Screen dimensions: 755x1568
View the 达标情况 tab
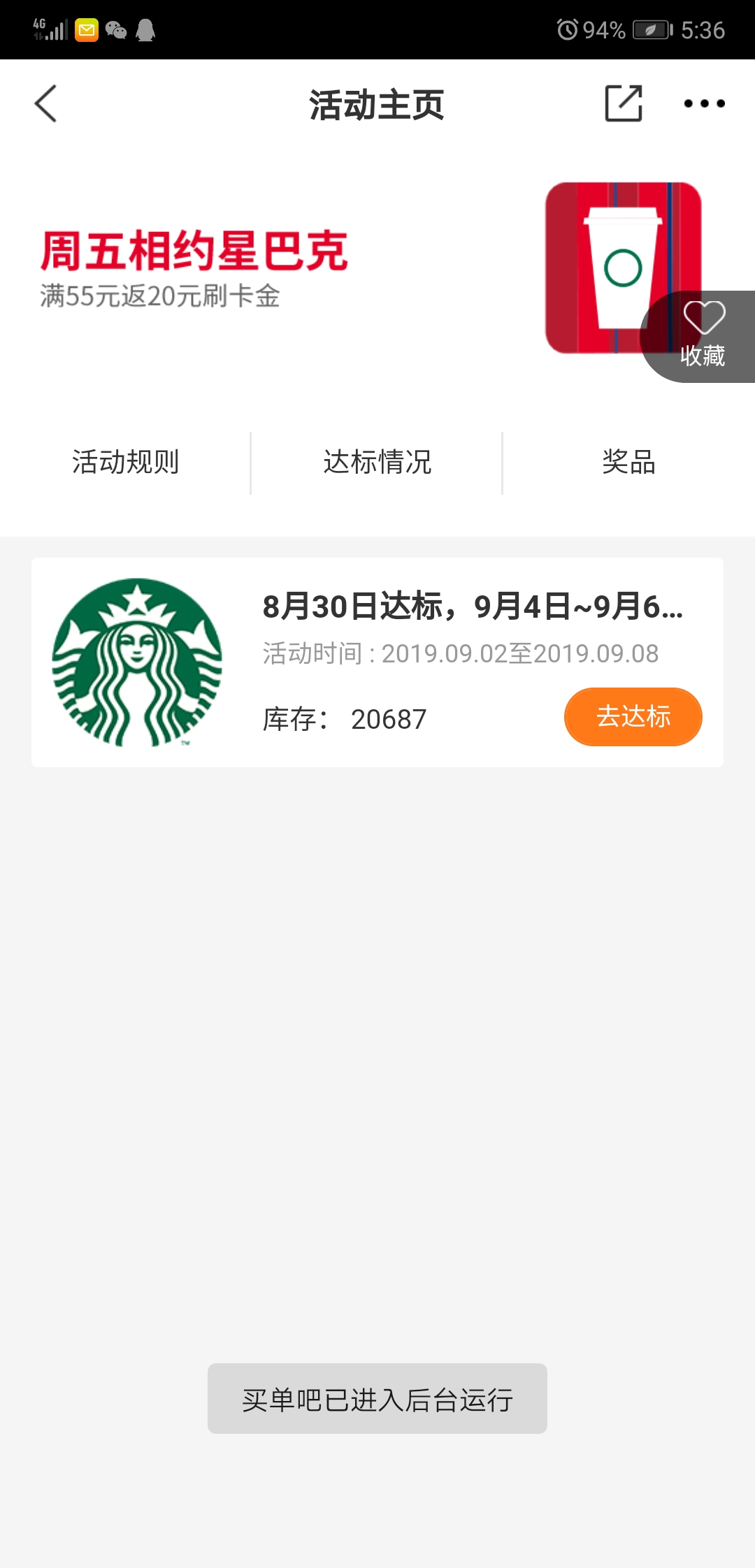(x=377, y=463)
